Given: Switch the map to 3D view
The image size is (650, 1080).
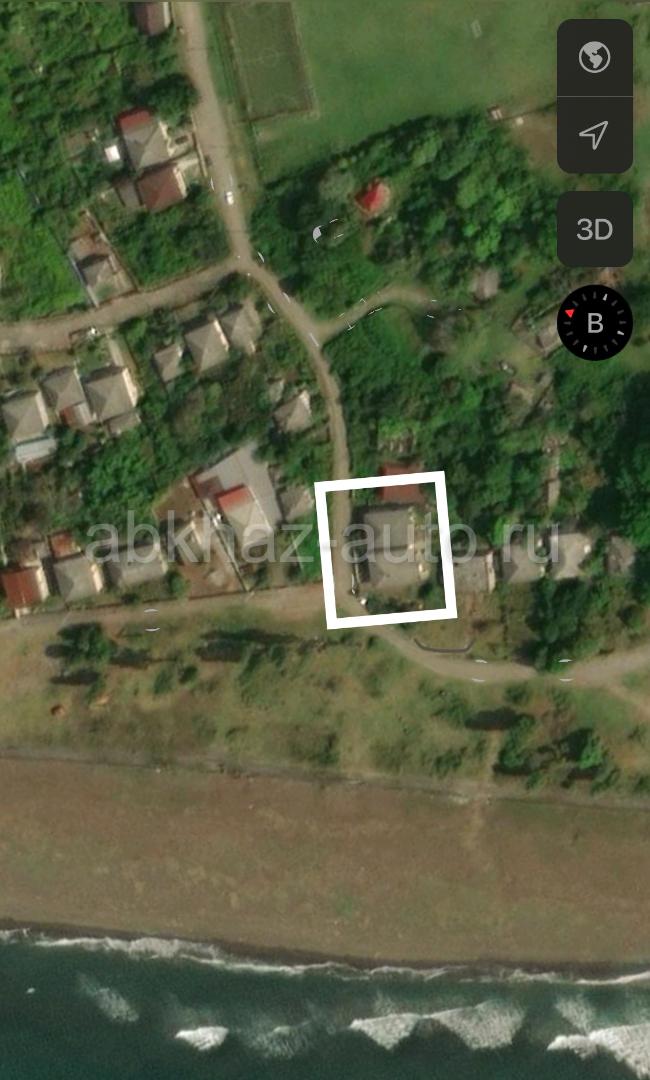Looking at the screenshot, I should point(594,229).
